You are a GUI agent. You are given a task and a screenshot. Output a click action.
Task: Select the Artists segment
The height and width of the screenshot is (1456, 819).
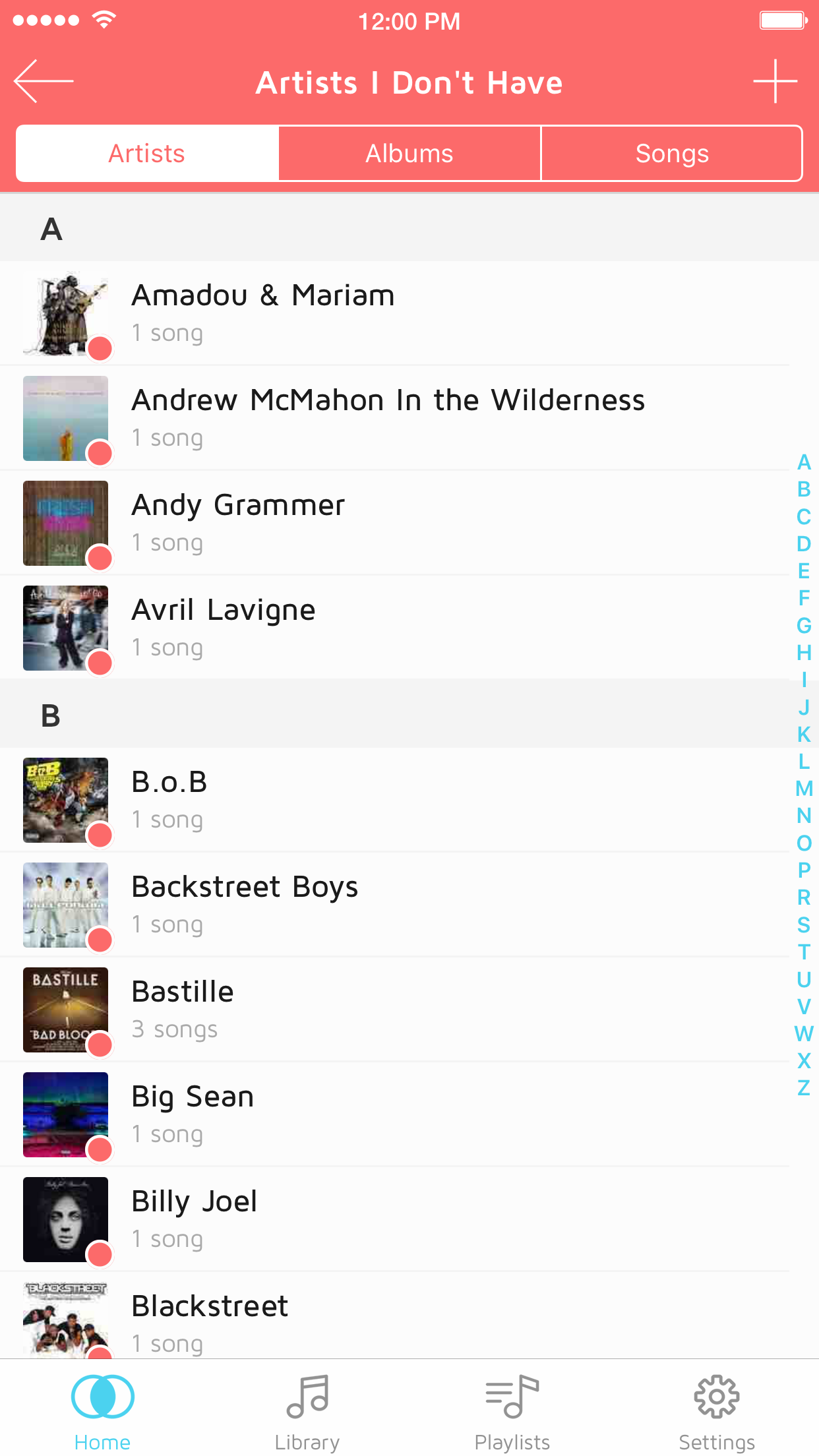click(147, 154)
